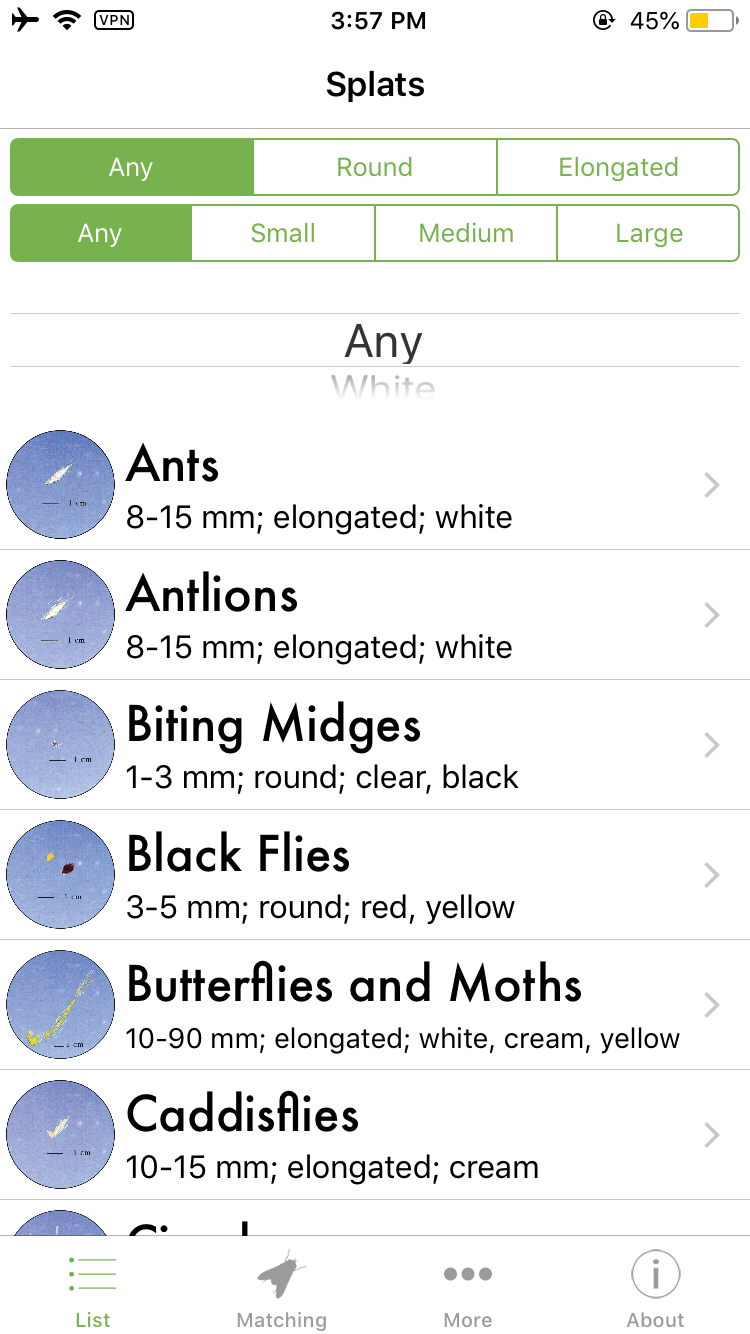Switch to the Matching tab
This screenshot has width=750, height=1334.
click(281, 1288)
